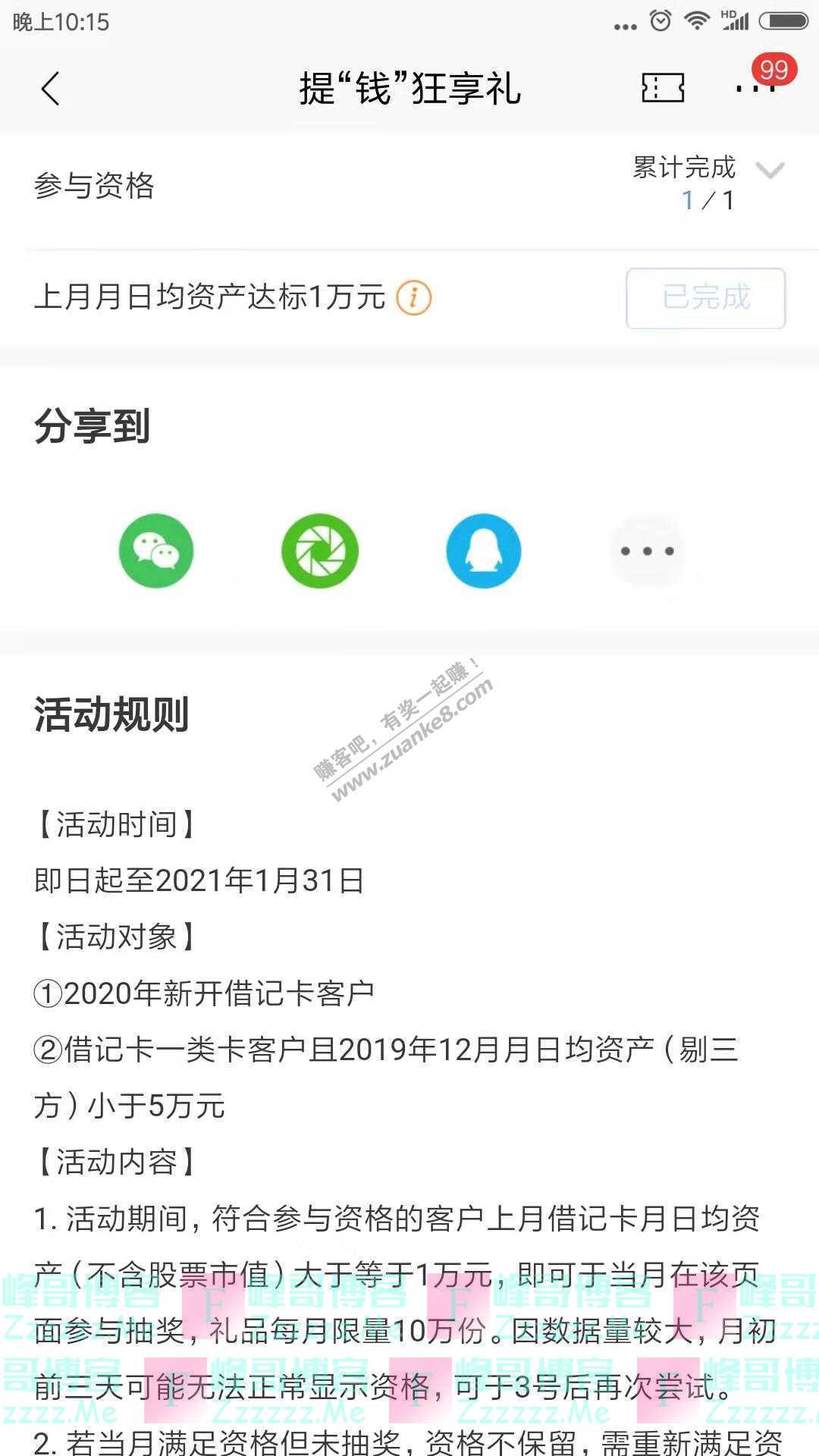The image size is (819, 1456).
Task: Share to WeChat Moments
Action: pos(320,551)
